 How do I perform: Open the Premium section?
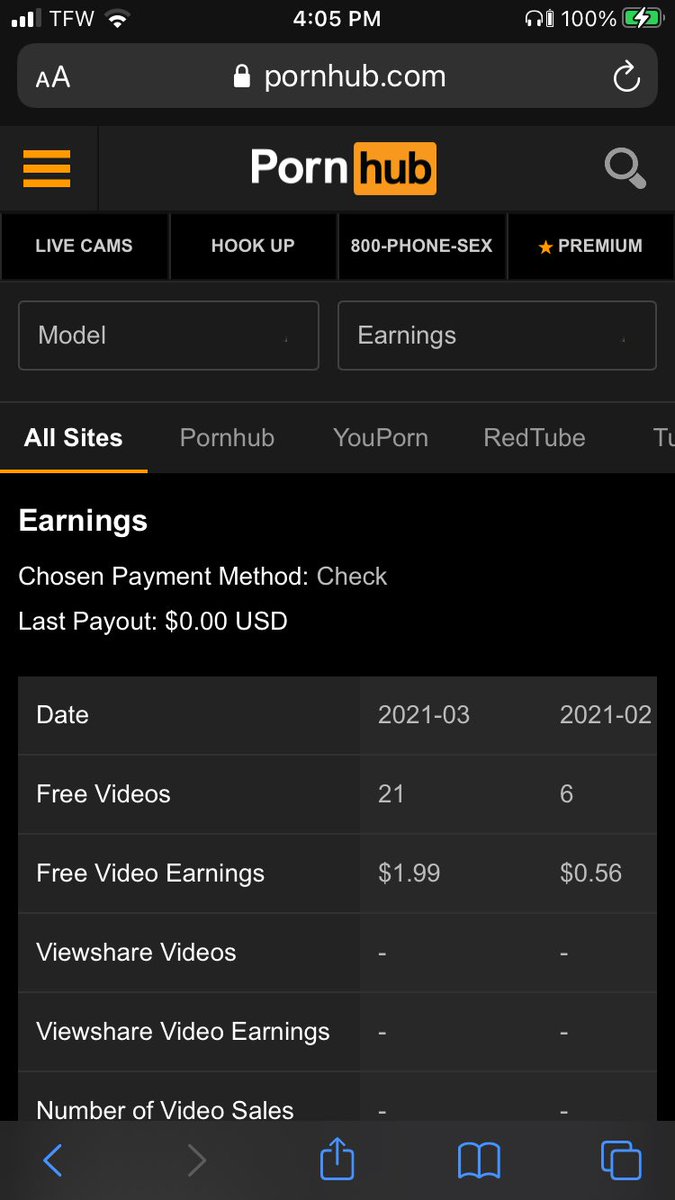coord(590,246)
